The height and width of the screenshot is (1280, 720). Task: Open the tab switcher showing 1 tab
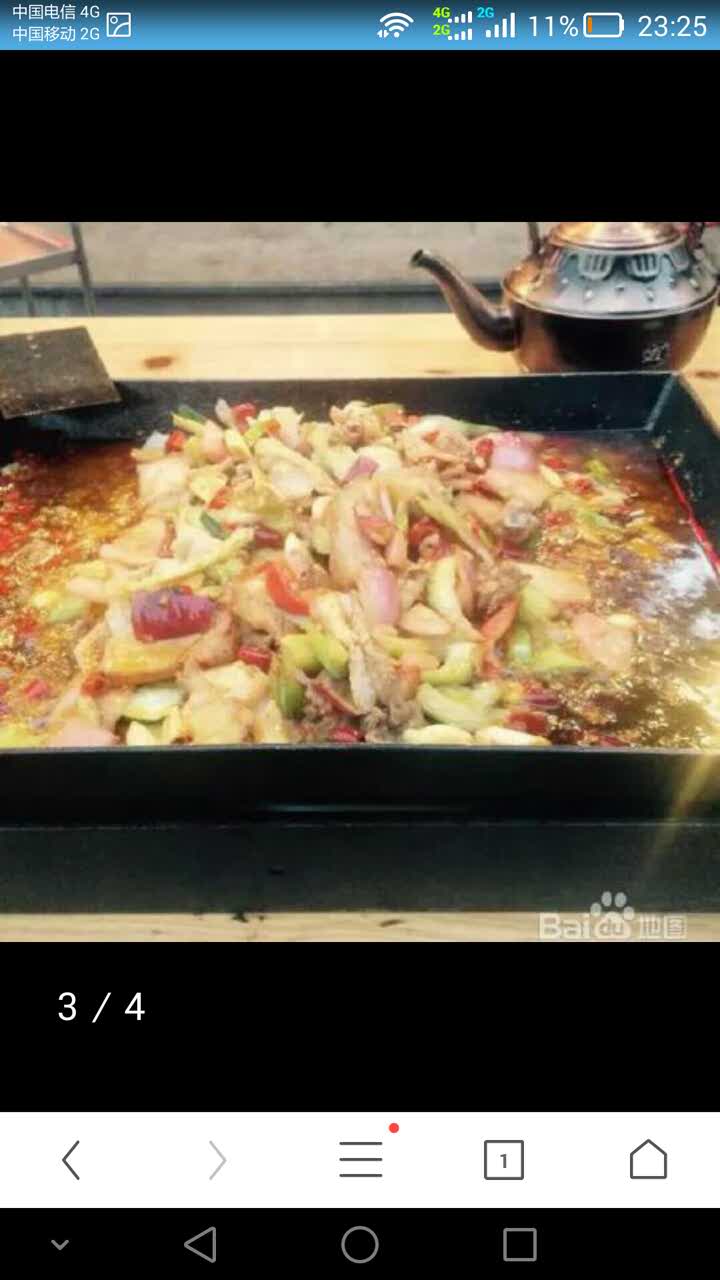click(503, 1160)
